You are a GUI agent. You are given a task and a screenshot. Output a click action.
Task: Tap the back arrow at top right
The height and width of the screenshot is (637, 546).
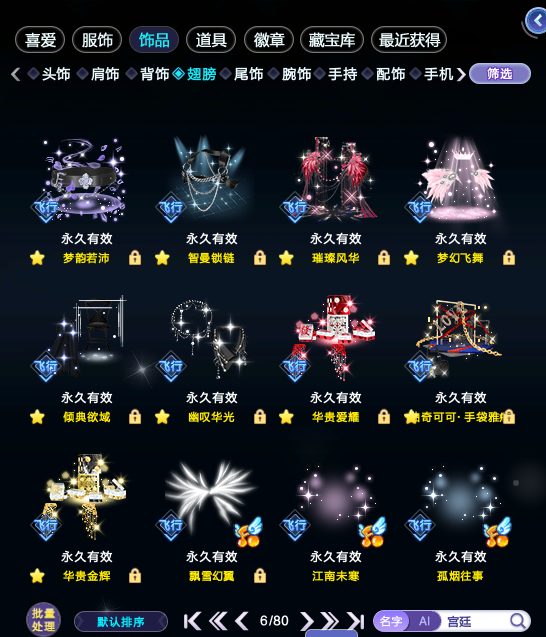click(x=537, y=21)
